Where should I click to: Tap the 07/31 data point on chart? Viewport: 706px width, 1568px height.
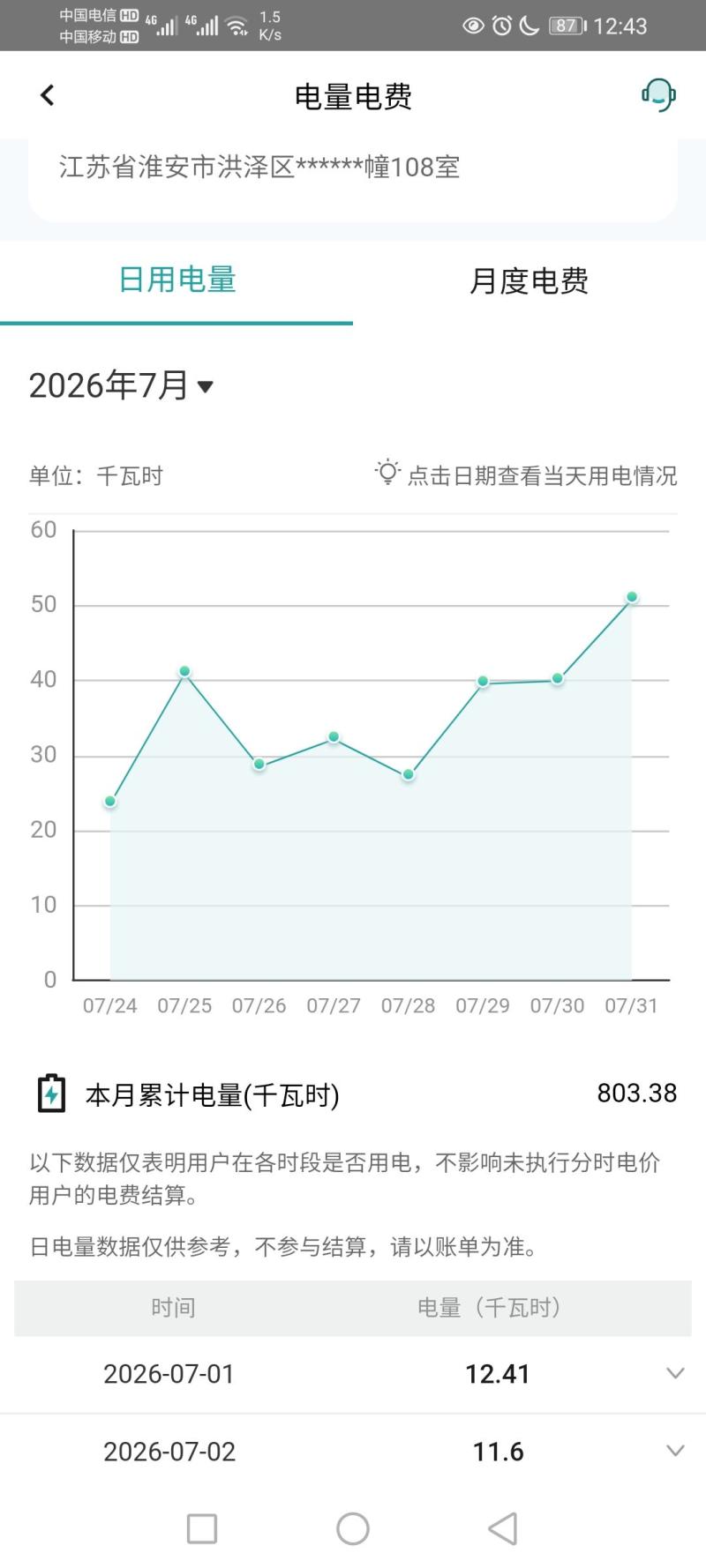point(632,597)
